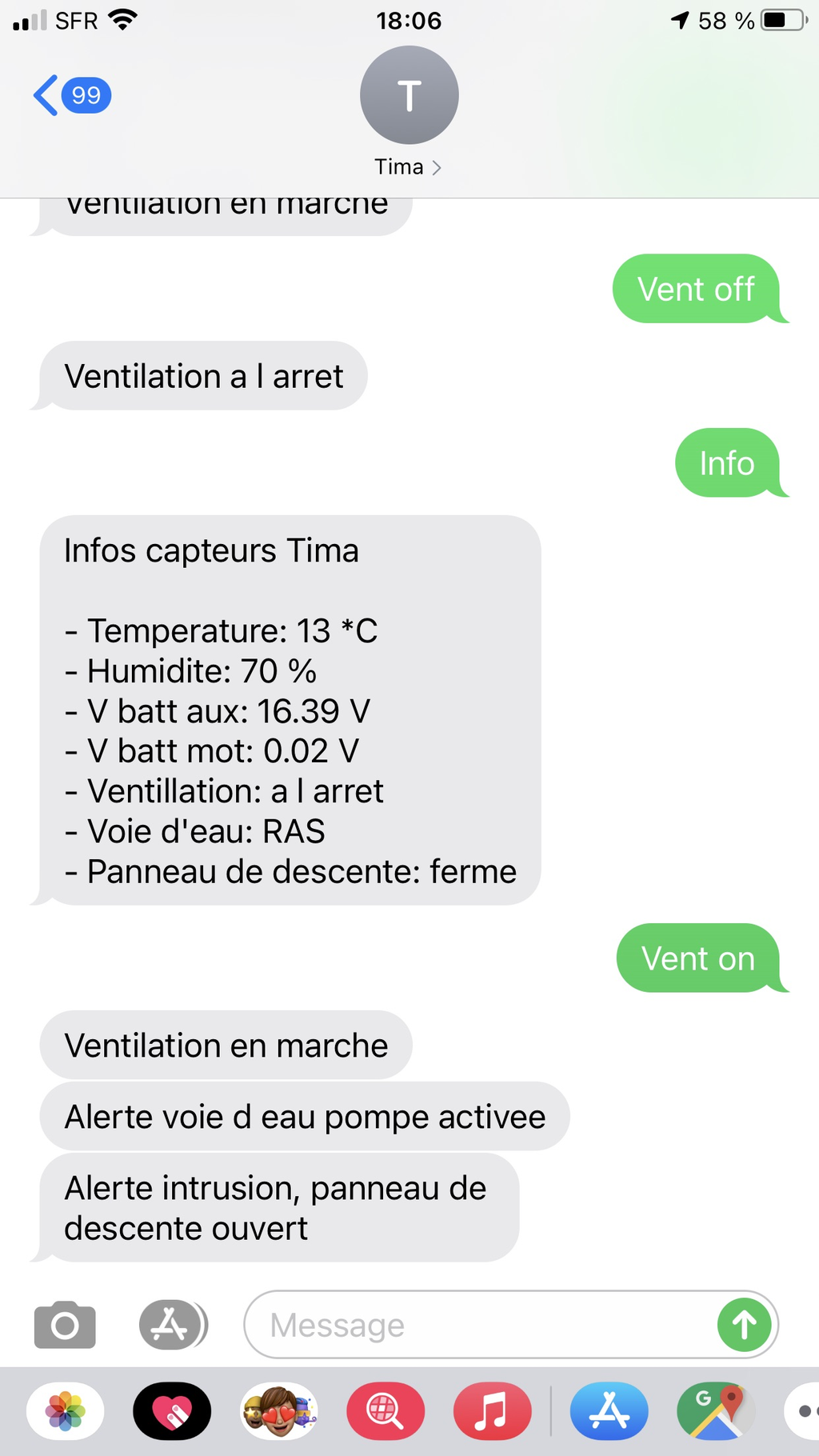The width and height of the screenshot is (819, 1456).
Task: Toggle the App Store apps drawer
Action: click(x=173, y=1325)
